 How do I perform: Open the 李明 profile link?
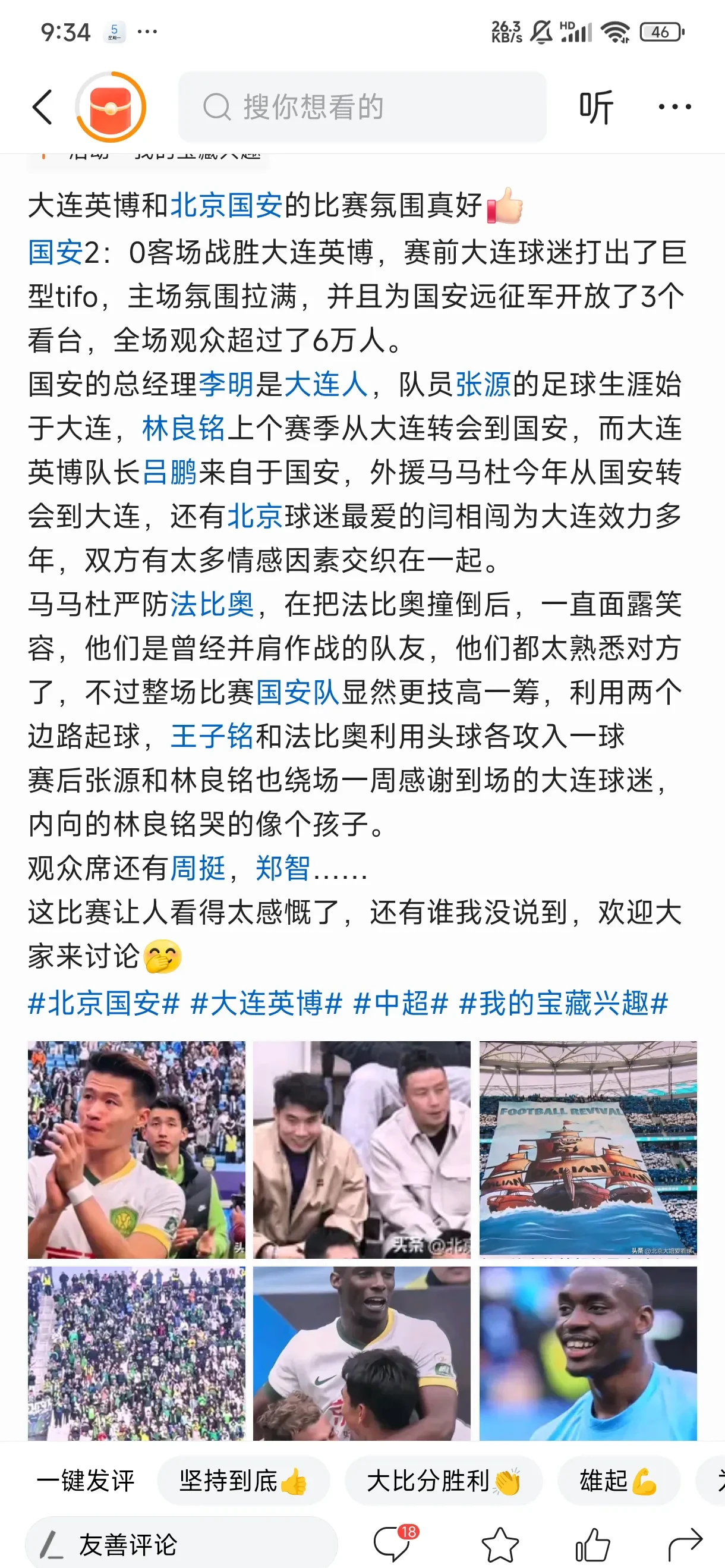point(226,384)
